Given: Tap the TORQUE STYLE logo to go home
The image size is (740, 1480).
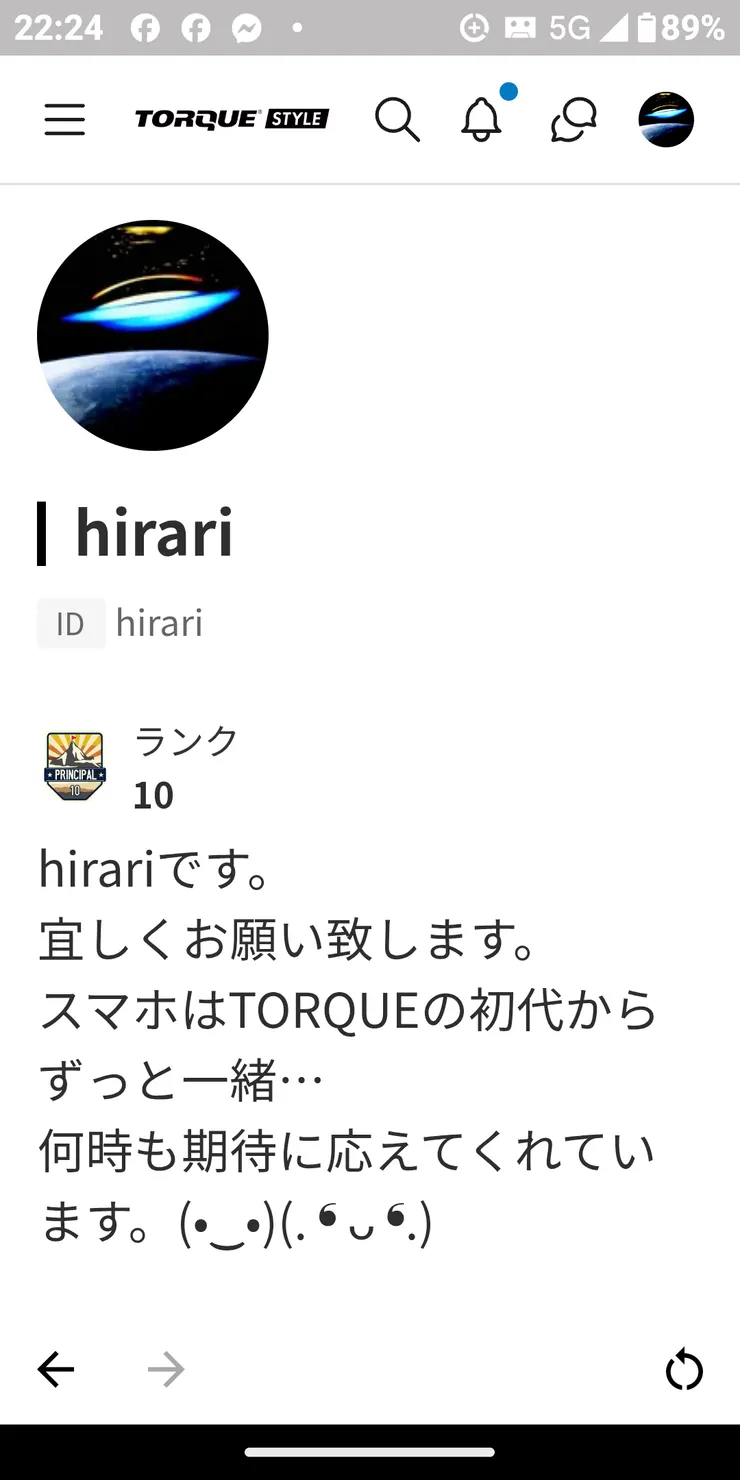Looking at the screenshot, I should 232,119.
